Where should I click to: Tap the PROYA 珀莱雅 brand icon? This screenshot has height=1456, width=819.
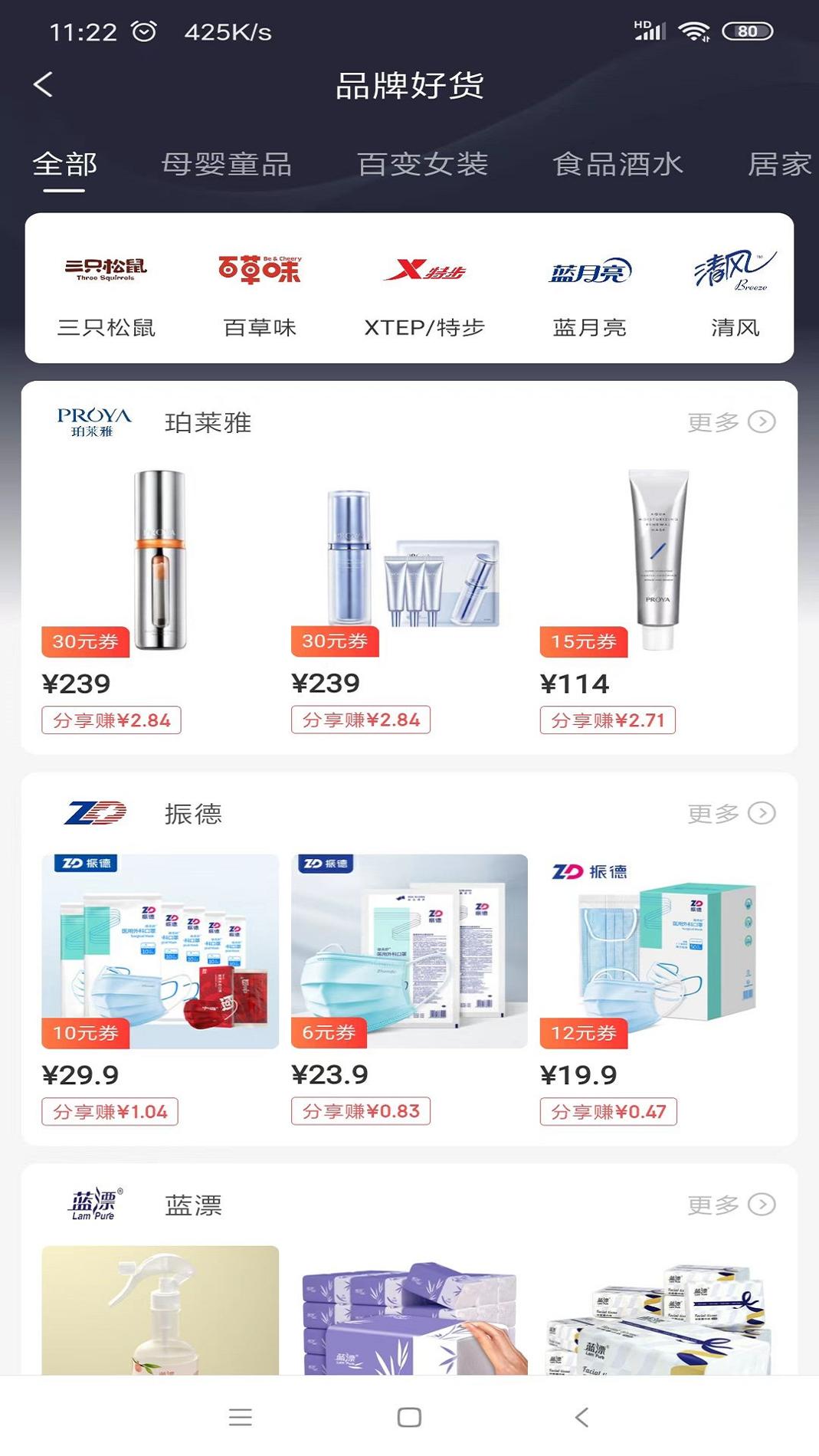click(x=95, y=421)
